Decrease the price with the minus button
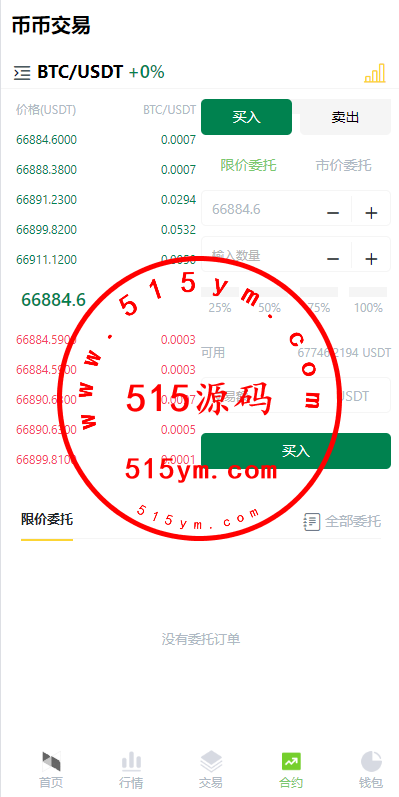Image resolution: width=399 pixels, height=797 pixels. tap(333, 212)
